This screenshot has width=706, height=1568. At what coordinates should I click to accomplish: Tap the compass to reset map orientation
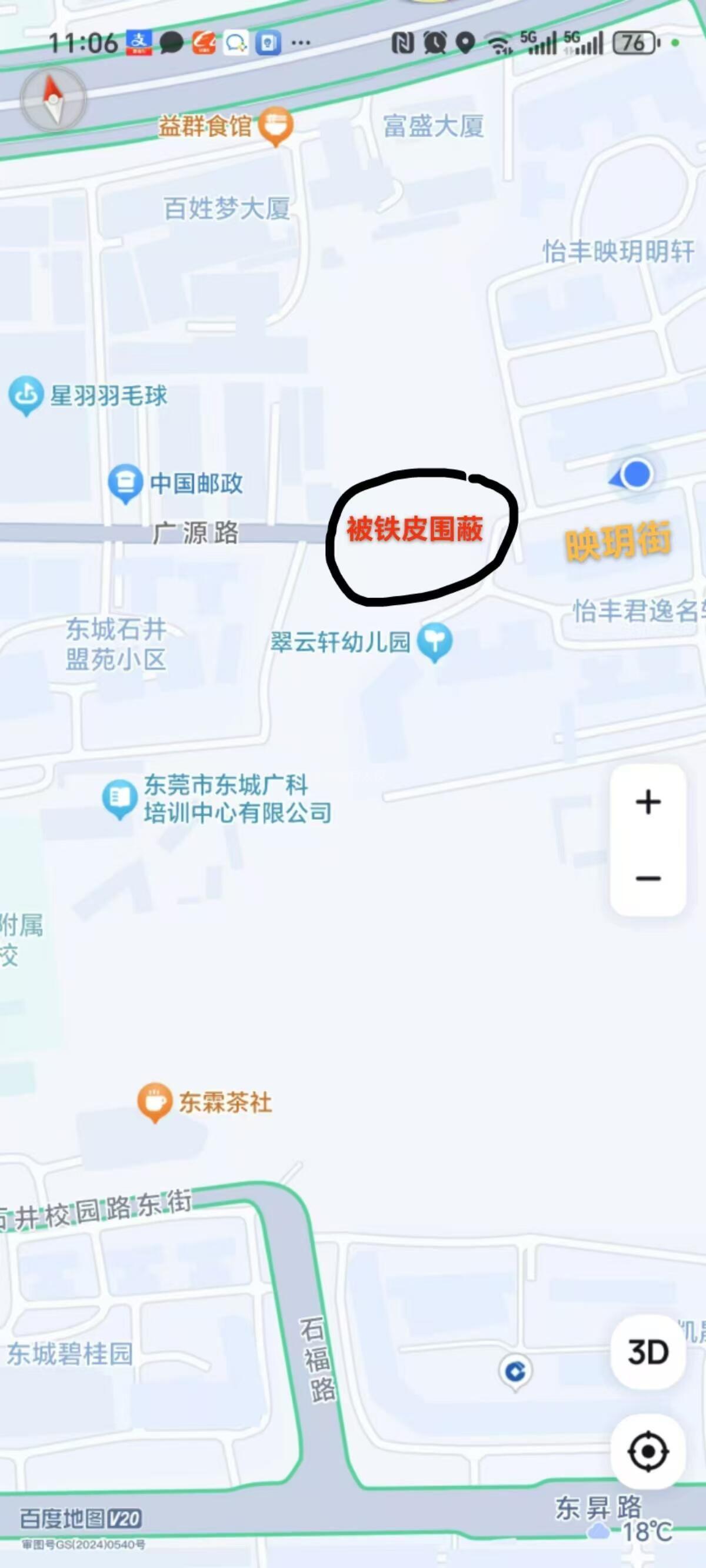54,99
